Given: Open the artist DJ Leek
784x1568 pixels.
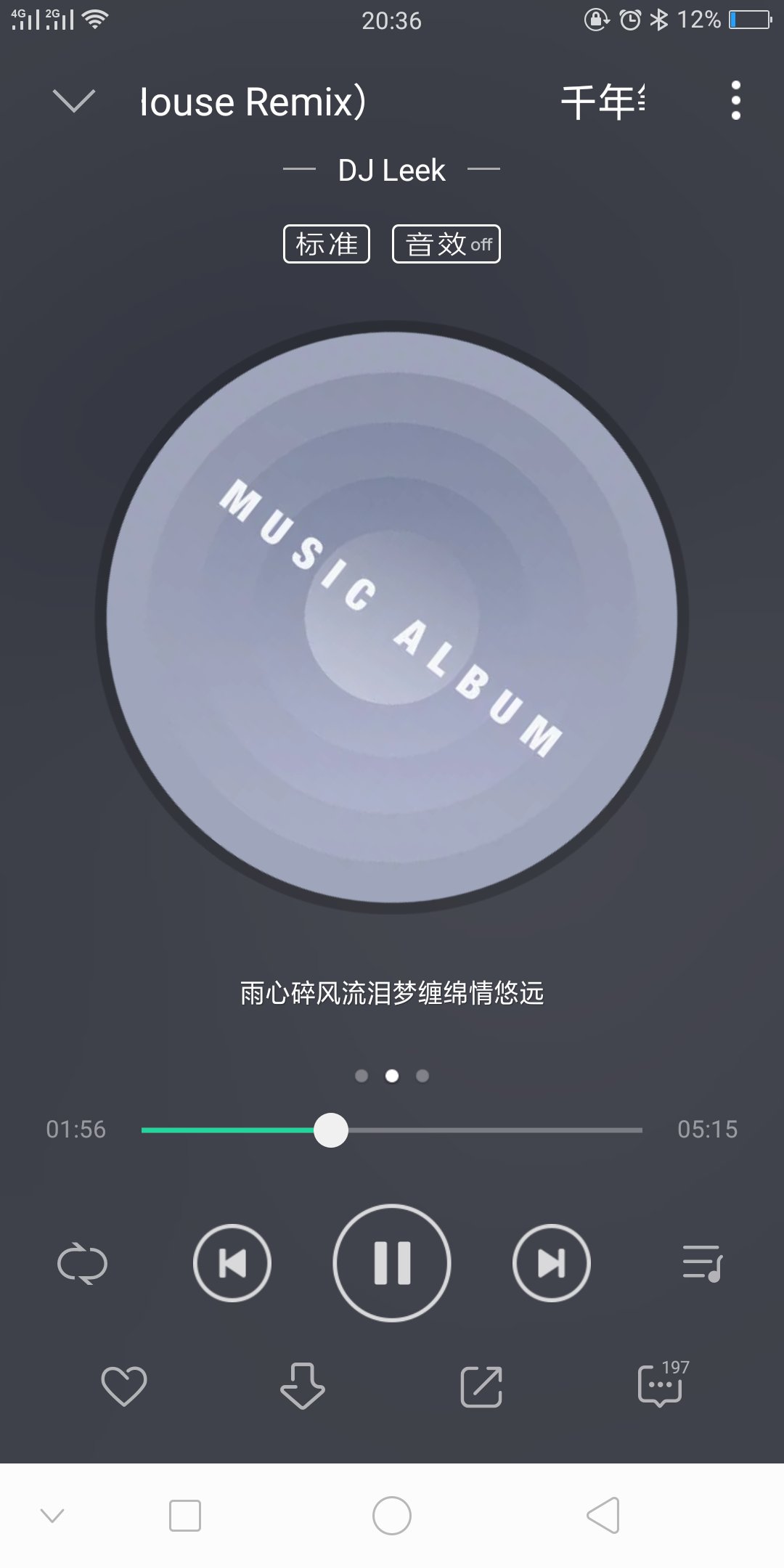Looking at the screenshot, I should [392, 171].
